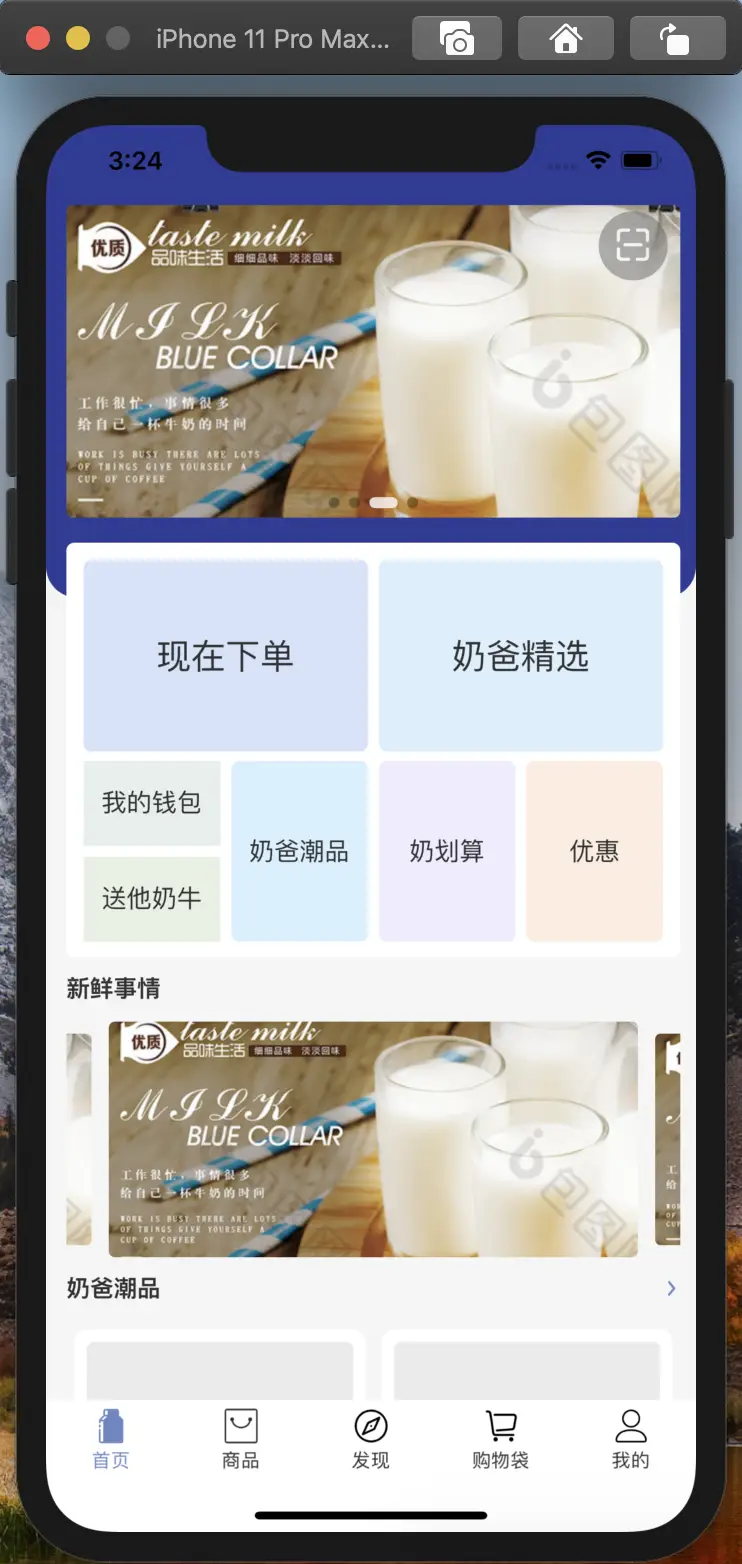
Task: Go to the 我的 tab
Action: coord(630,1440)
